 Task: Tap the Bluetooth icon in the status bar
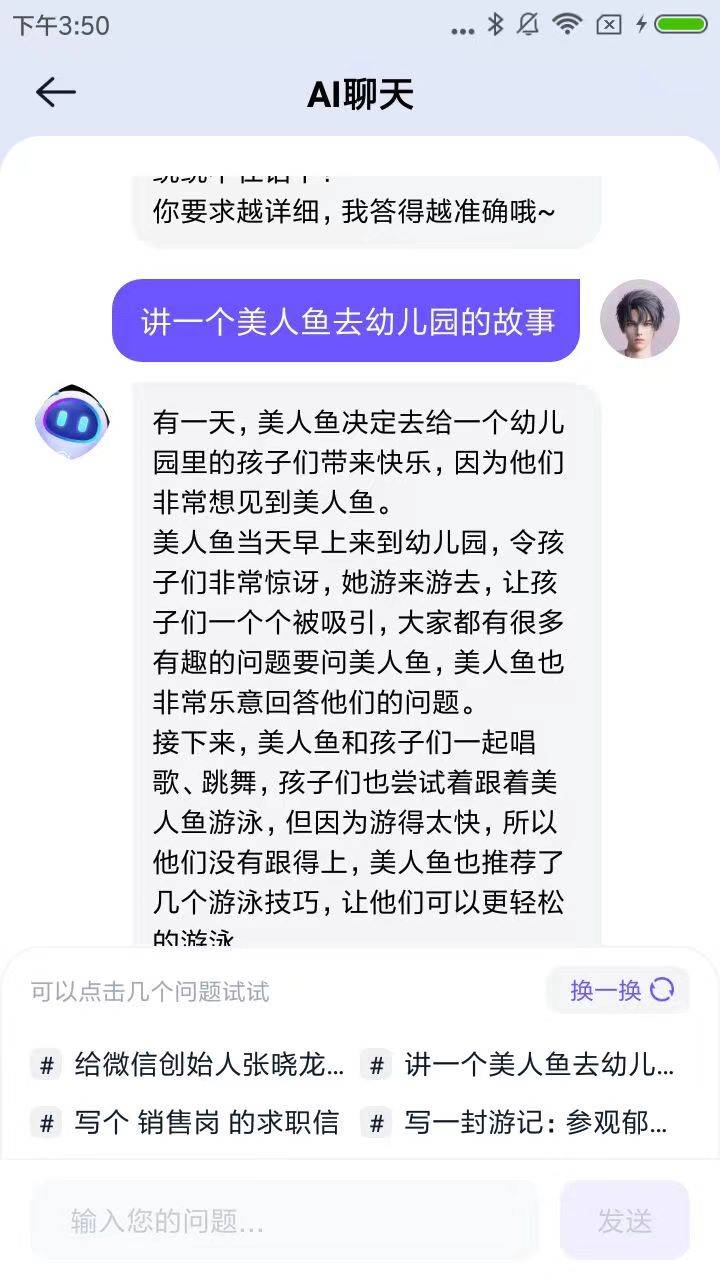click(494, 25)
